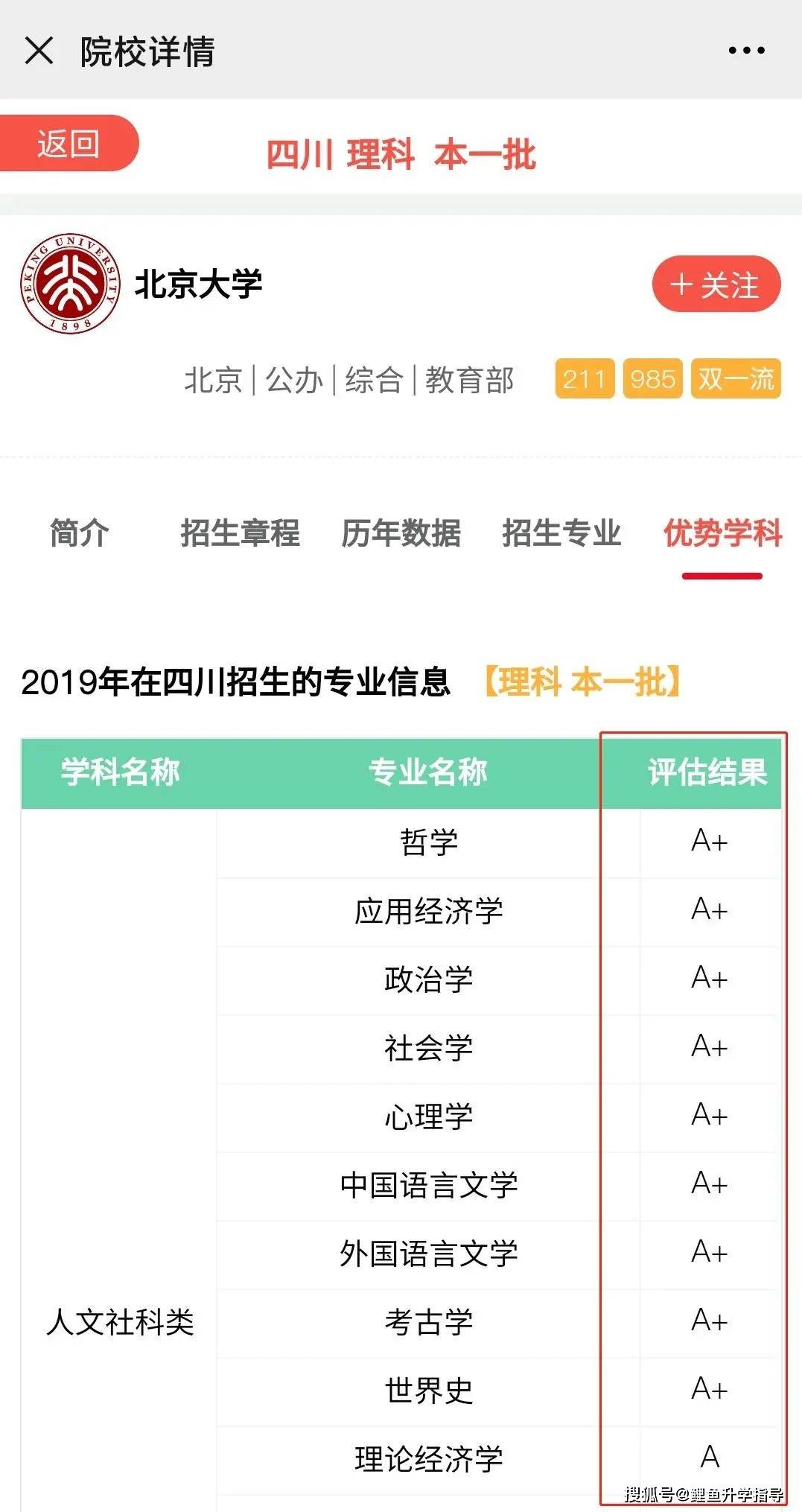Open the three-dot overflow menu
This screenshot has height=1512, width=802.
[746, 51]
